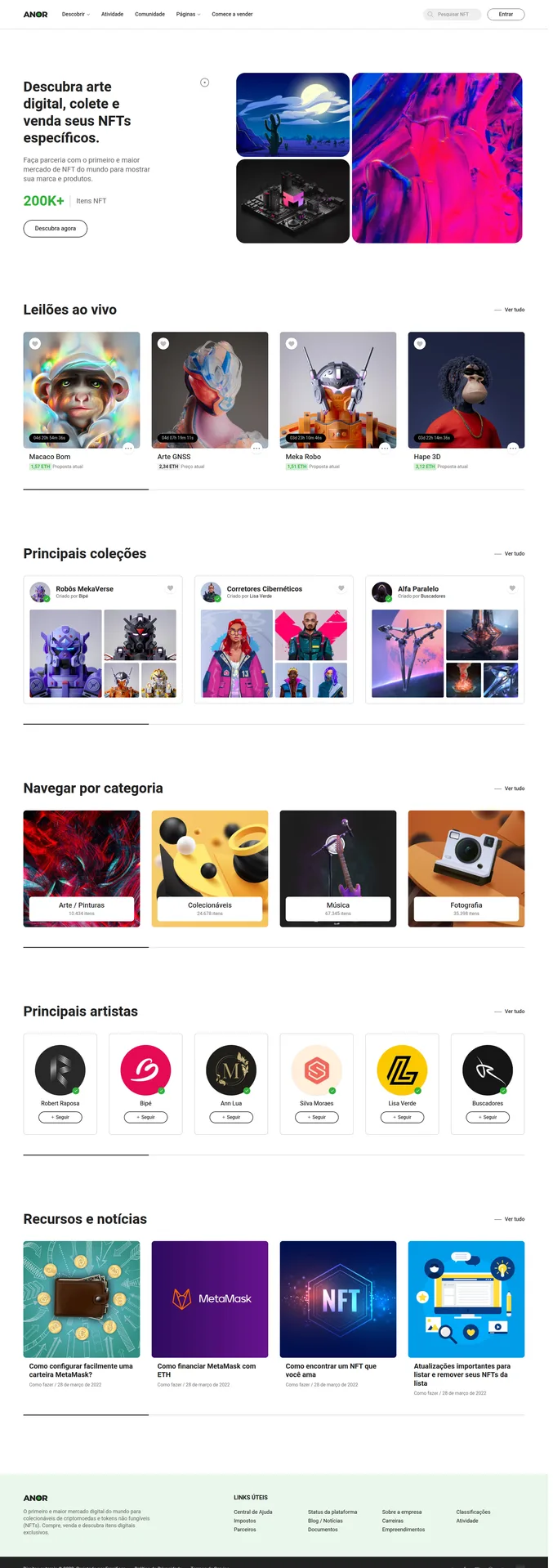Image resolution: width=553 pixels, height=1568 pixels.
Task: Follow artist Lisa Verde
Action: (x=402, y=1117)
